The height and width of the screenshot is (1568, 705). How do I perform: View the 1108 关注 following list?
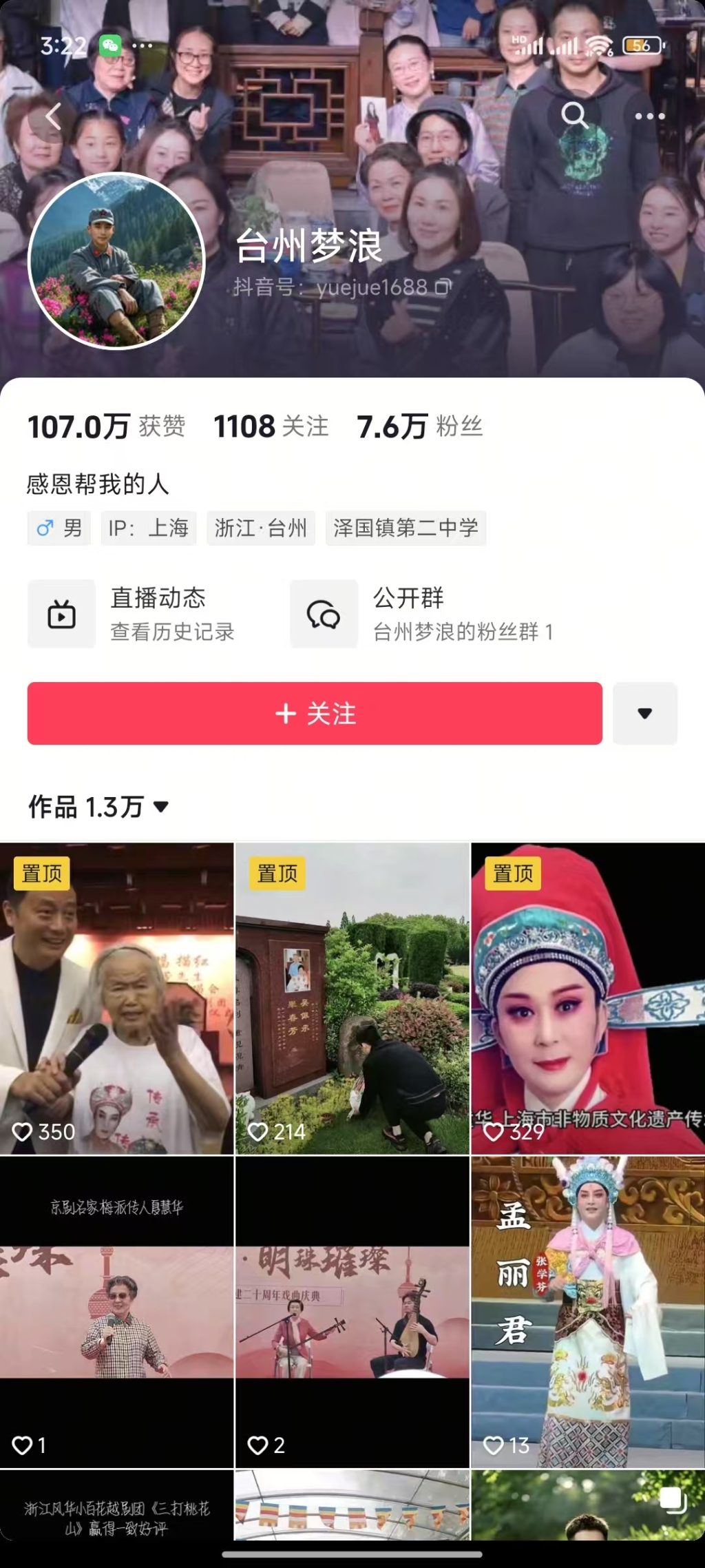pos(271,426)
